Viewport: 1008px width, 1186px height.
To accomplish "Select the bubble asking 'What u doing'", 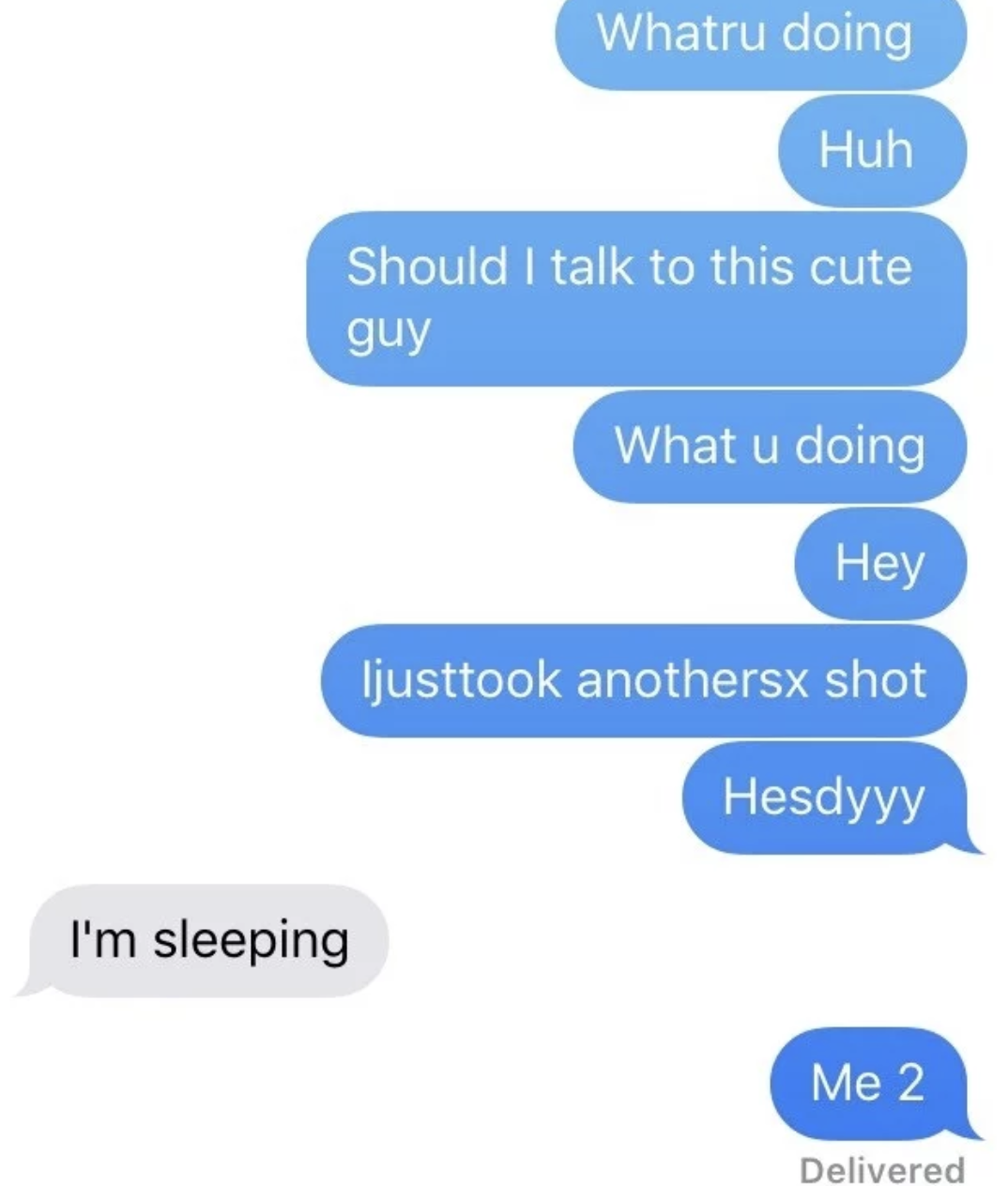I will [x=770, y=448].
